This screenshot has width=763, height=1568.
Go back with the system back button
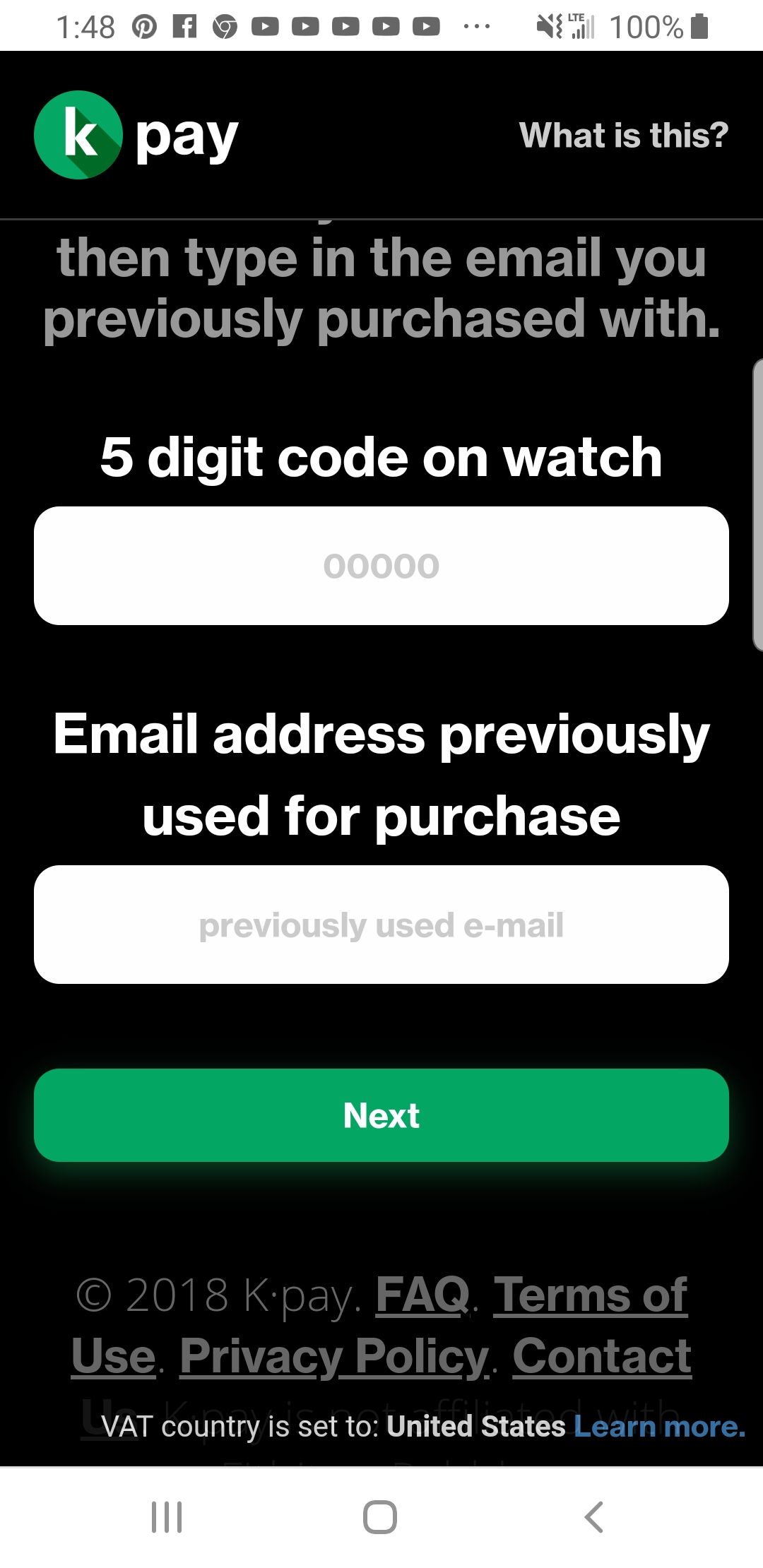594,1516
